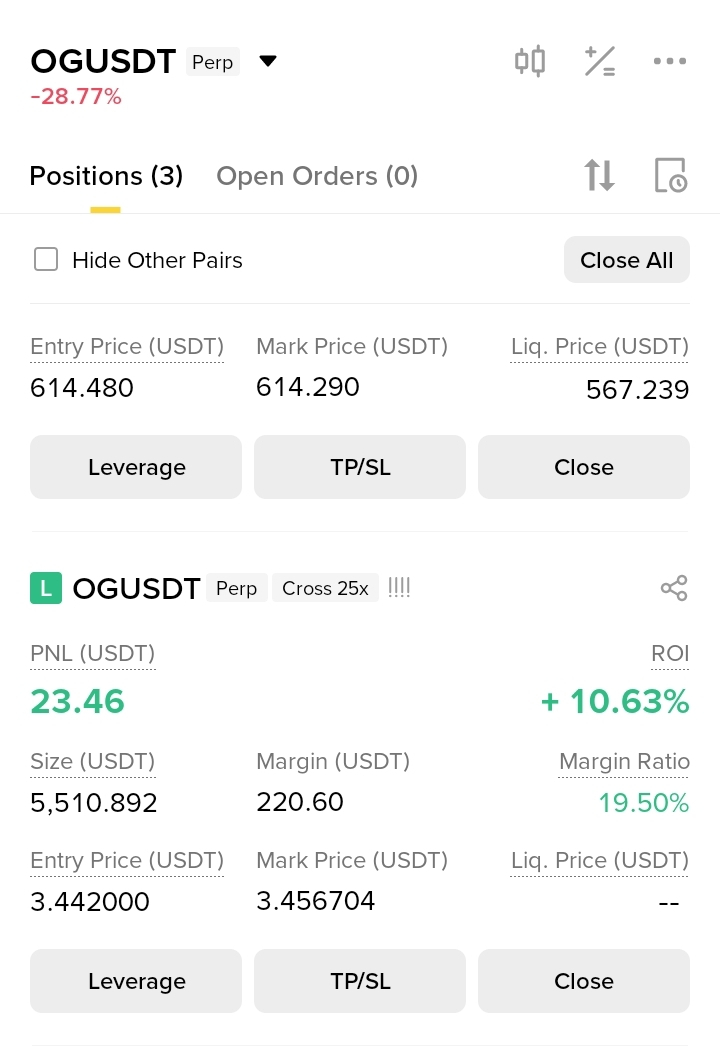
Task: Set TP/SL for the 614.480 entry position
Action: [360, 467]
